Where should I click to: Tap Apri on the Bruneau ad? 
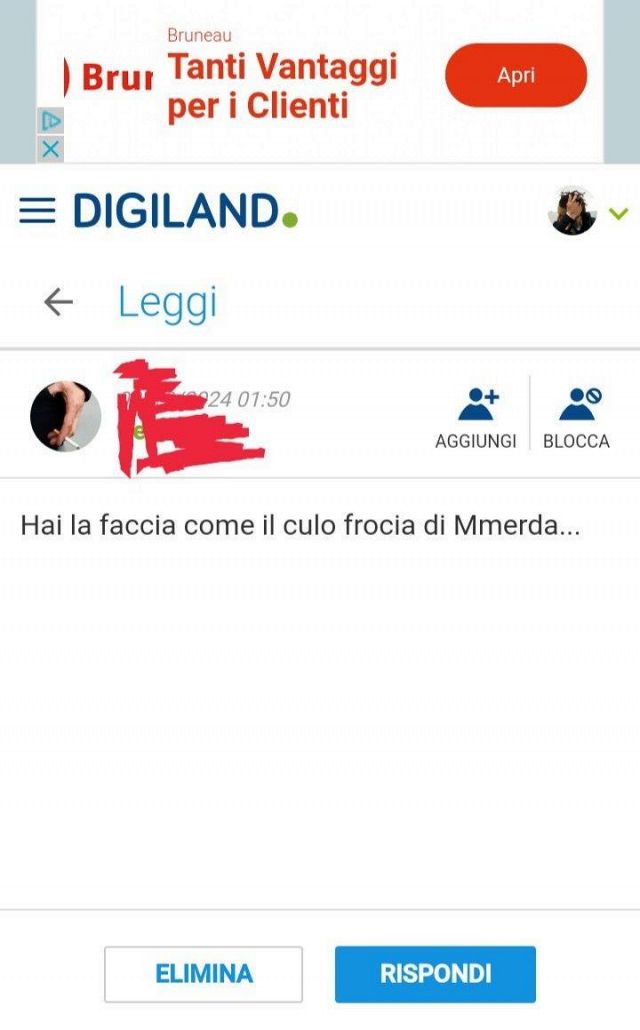point(515,75)
